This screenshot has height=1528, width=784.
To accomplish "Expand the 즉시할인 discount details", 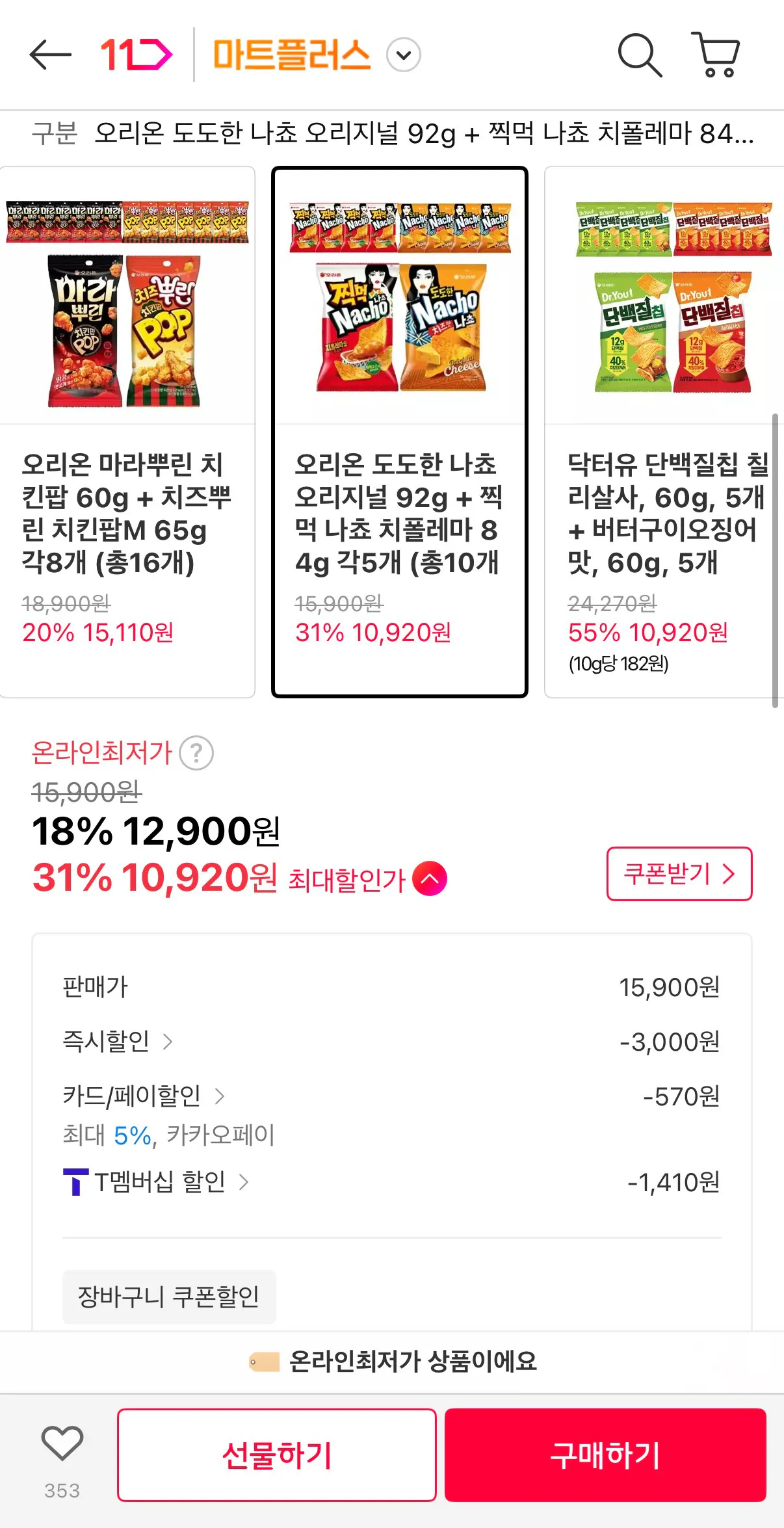I will tap(169, 1041).
